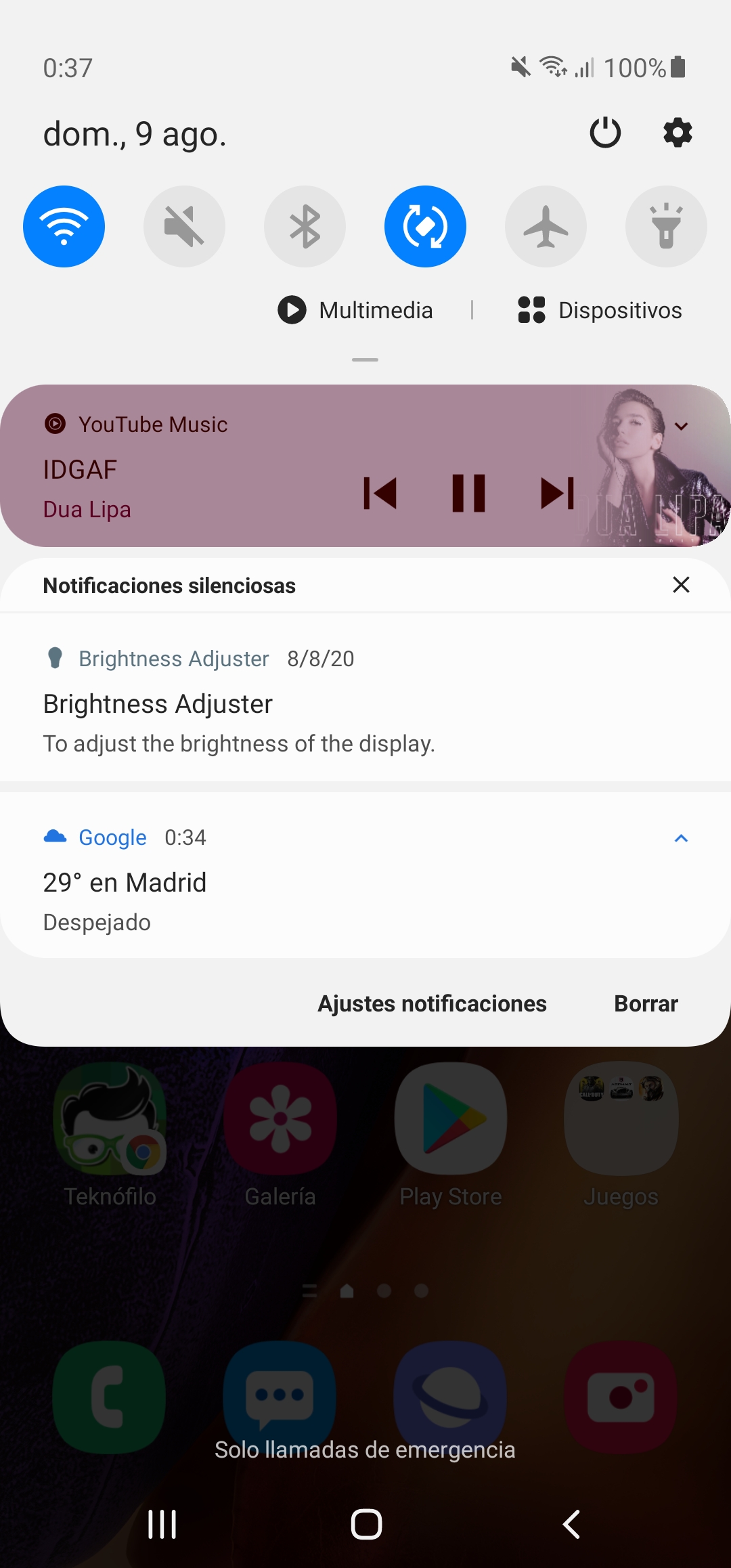Open the Multimedia panel
Image resolution: width=731 pixels, height=1568 pixels.
pyautogui.click(x=355, y=310)
